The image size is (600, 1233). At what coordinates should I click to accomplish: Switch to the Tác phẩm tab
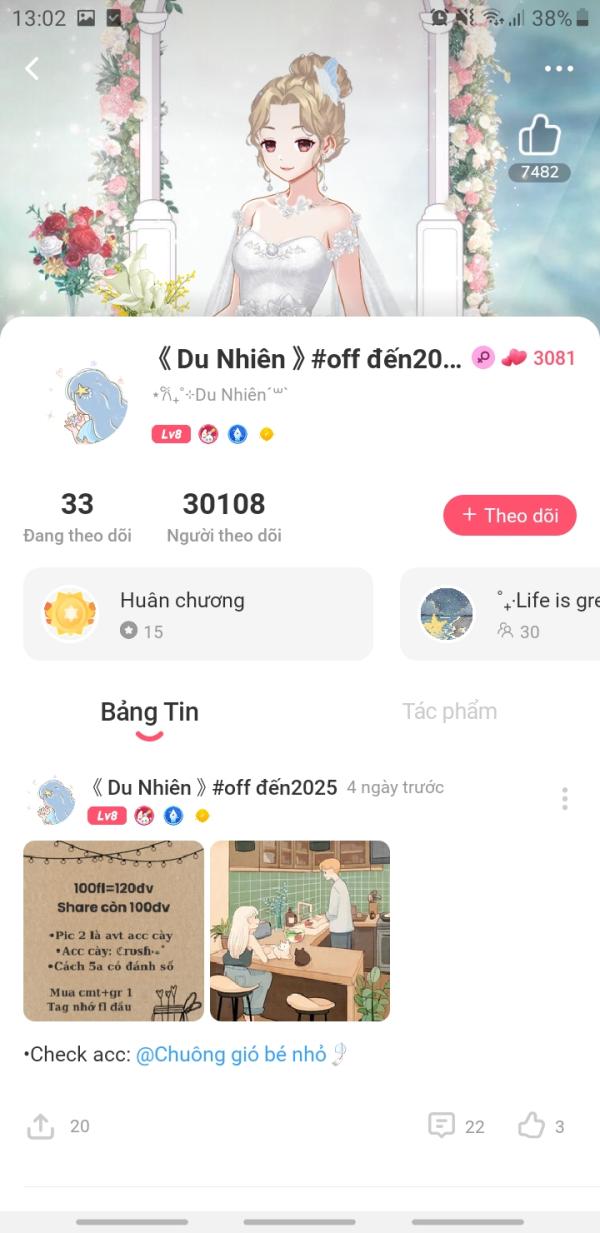click(449, 712)
